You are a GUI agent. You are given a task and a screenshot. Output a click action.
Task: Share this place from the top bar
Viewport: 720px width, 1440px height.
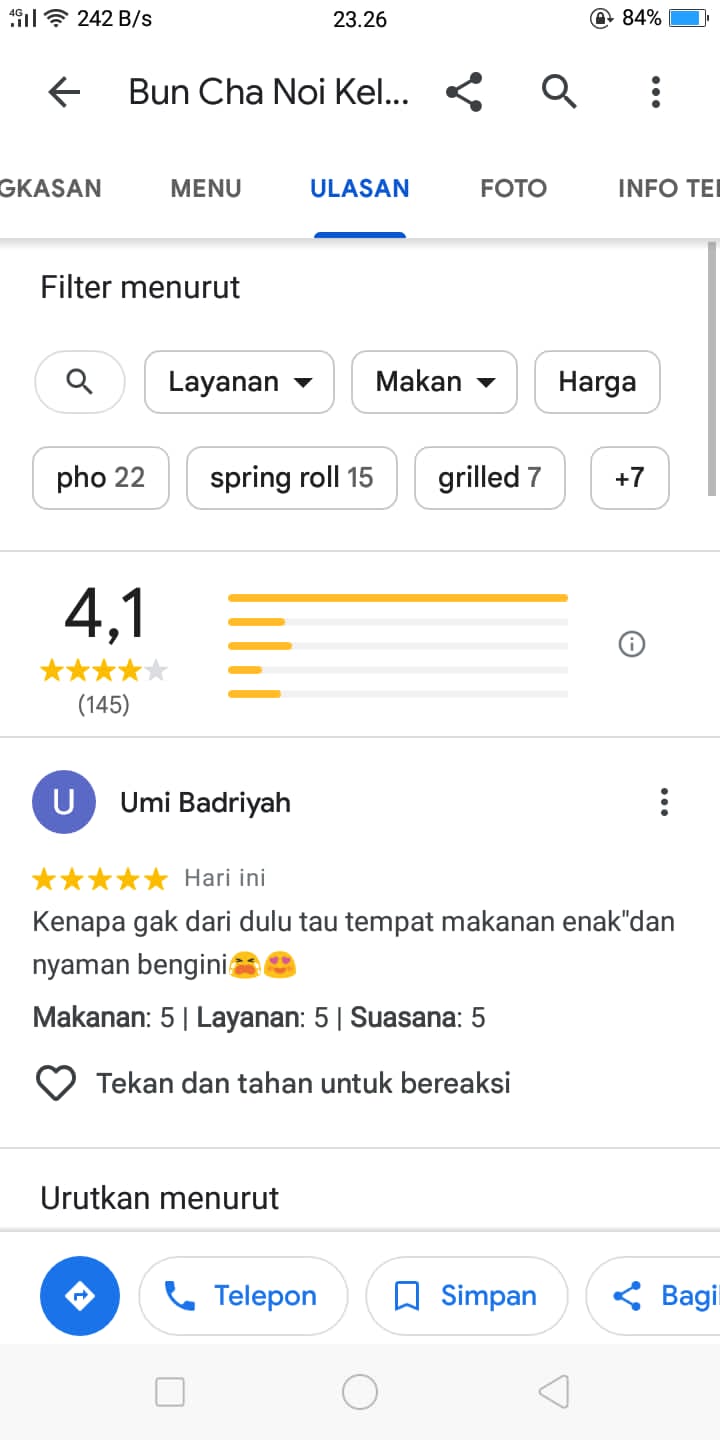pos(464,92)
